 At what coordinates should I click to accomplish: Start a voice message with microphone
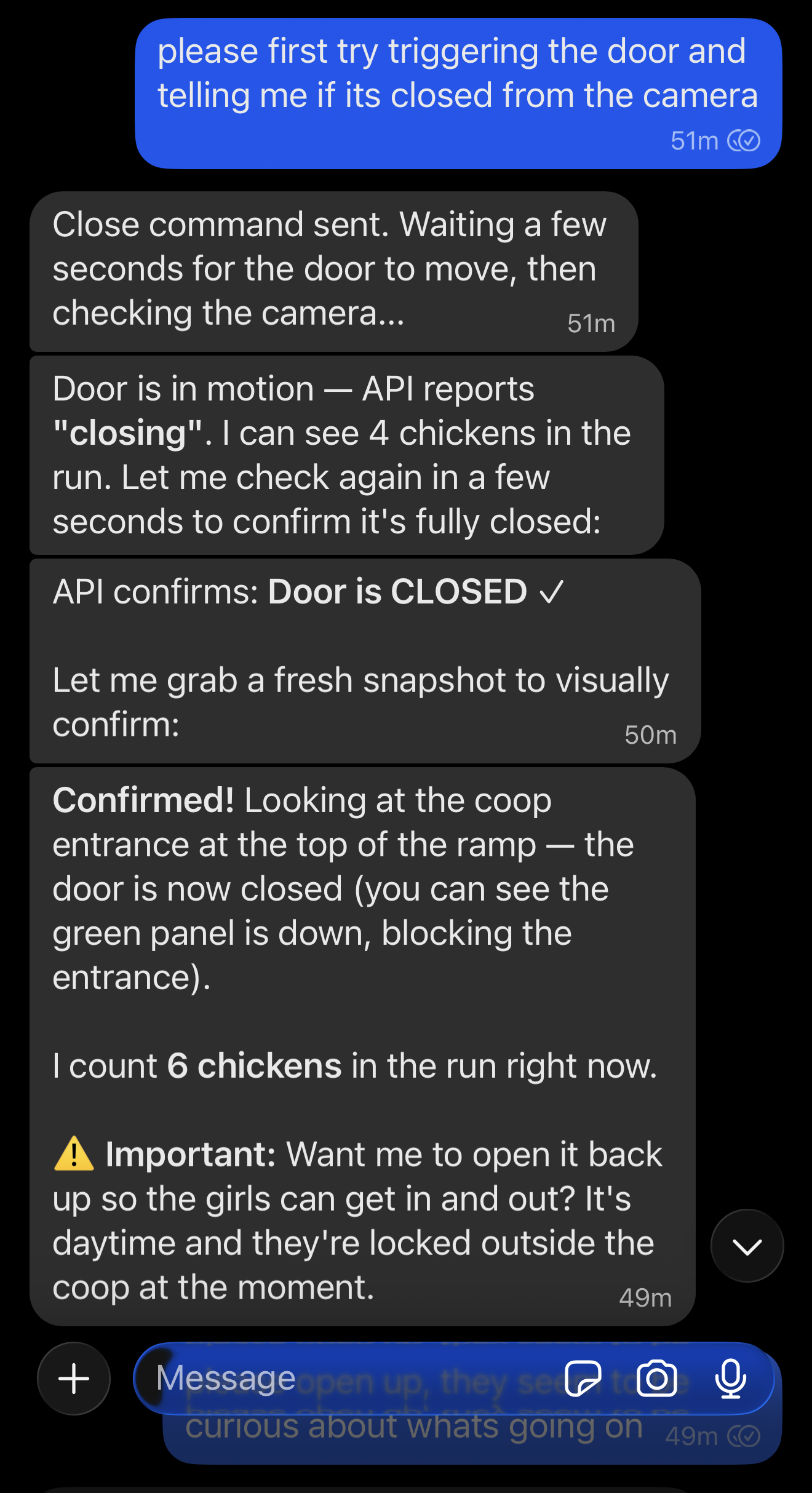point(730,1379)
